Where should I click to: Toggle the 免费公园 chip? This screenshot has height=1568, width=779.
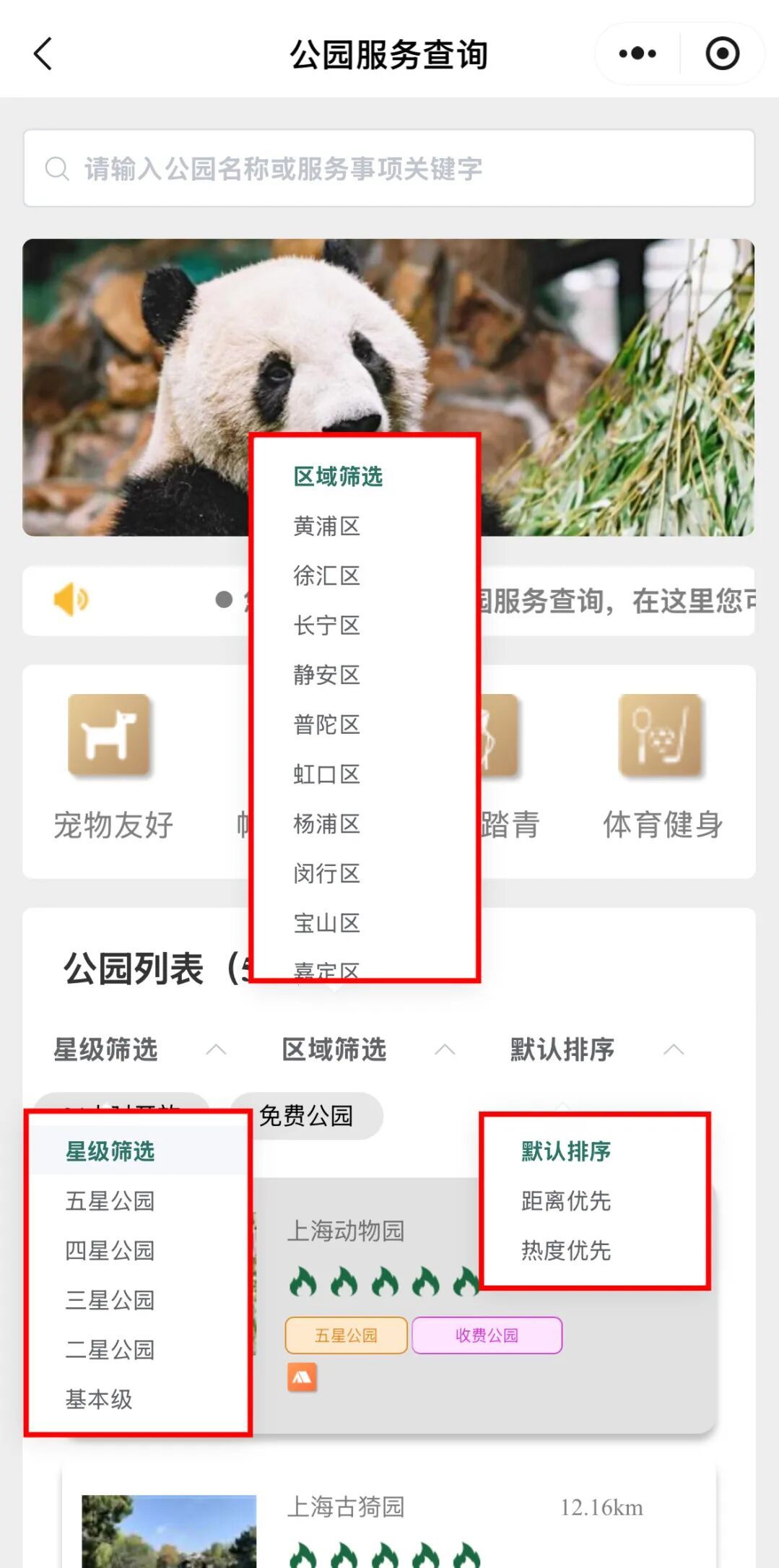point(306,1116)
